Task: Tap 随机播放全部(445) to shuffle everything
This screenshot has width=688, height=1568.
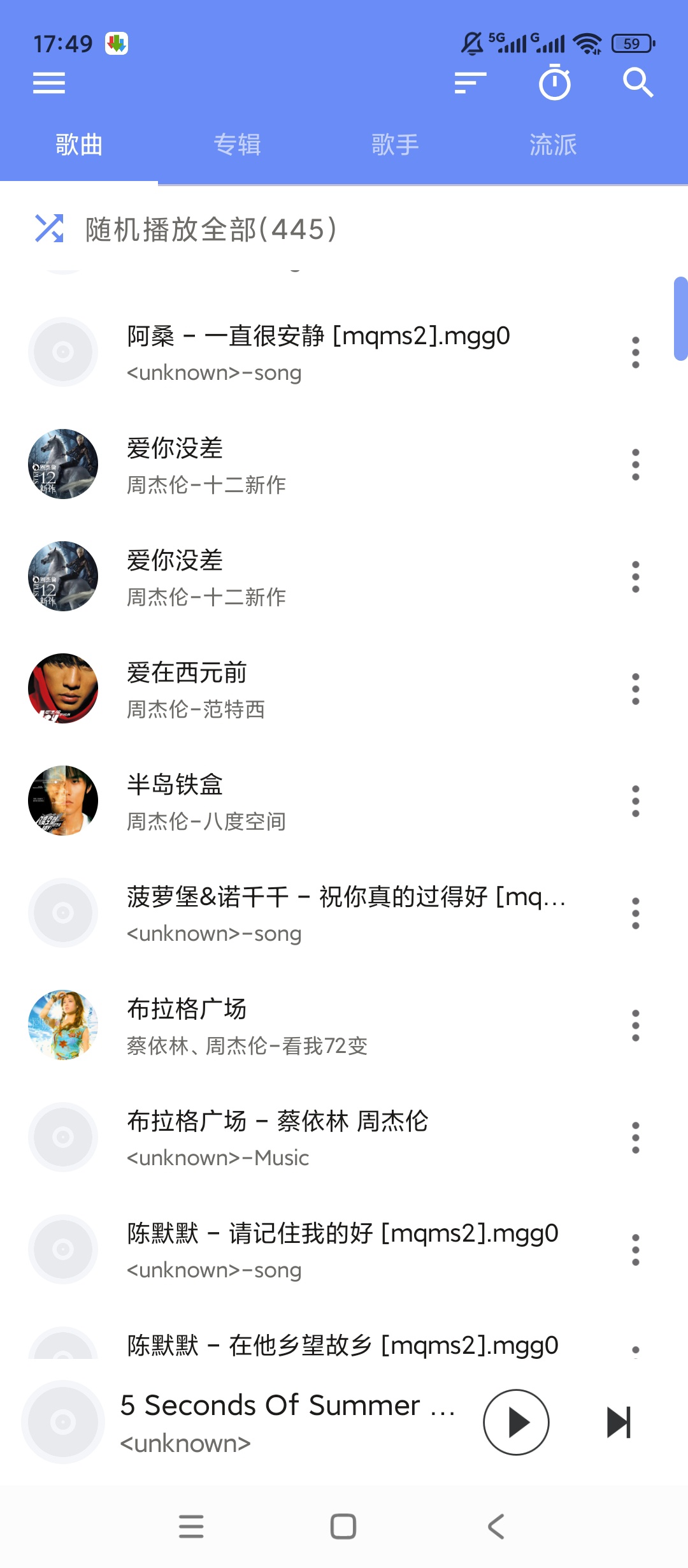Action: tap(210, 231)
